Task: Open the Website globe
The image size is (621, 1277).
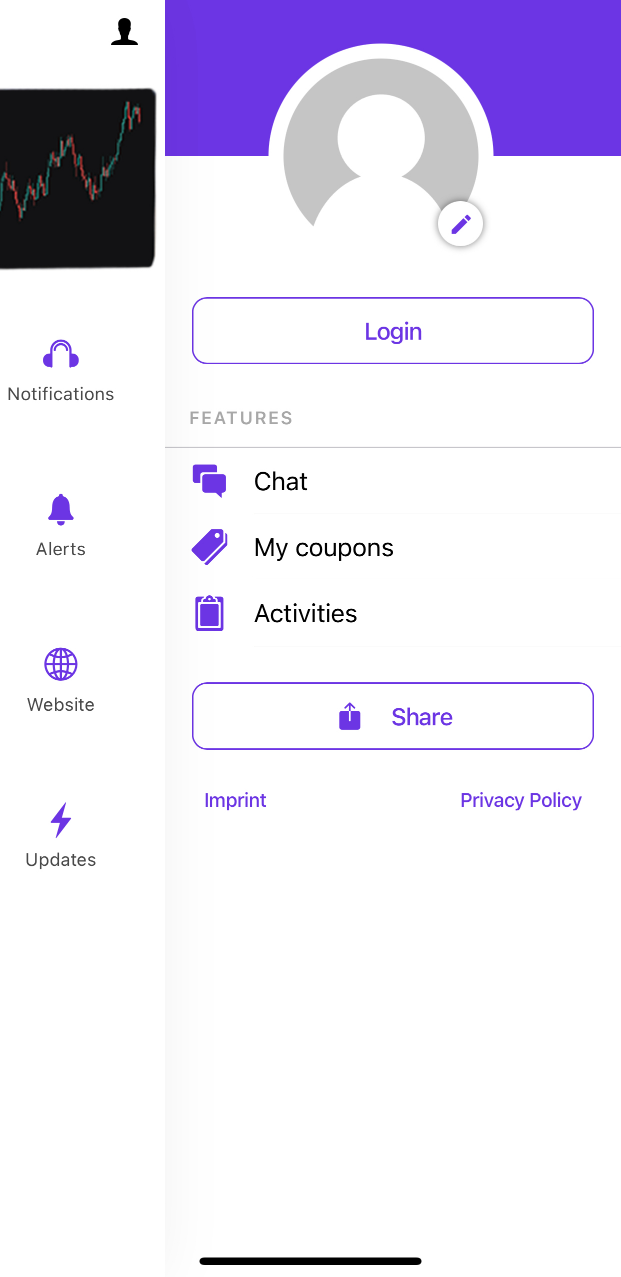Action: (61, 680)
